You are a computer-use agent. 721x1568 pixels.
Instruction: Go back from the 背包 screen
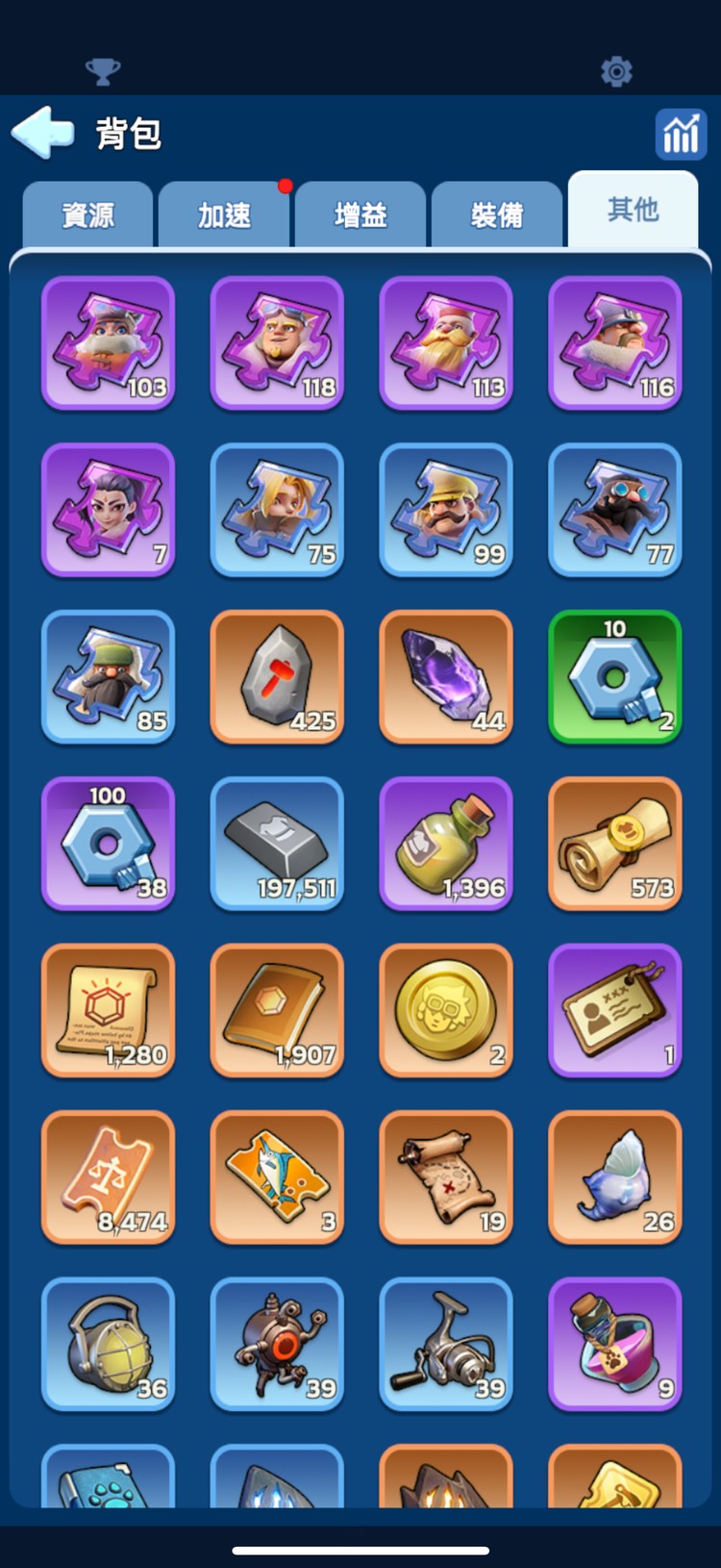(43, 133)
